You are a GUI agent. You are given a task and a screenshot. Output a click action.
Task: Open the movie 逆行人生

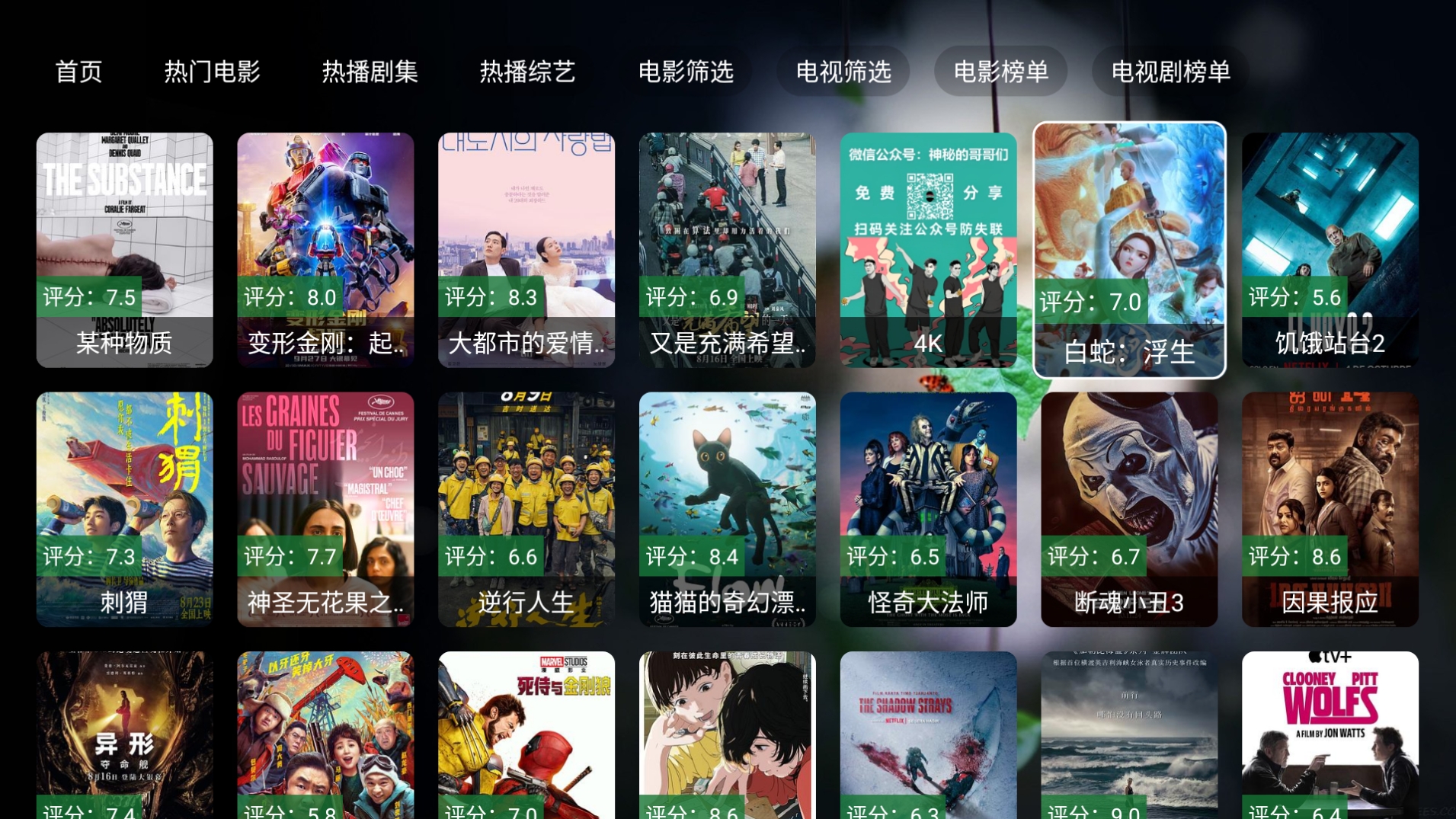pyautogui.click(x=526, y=509)
